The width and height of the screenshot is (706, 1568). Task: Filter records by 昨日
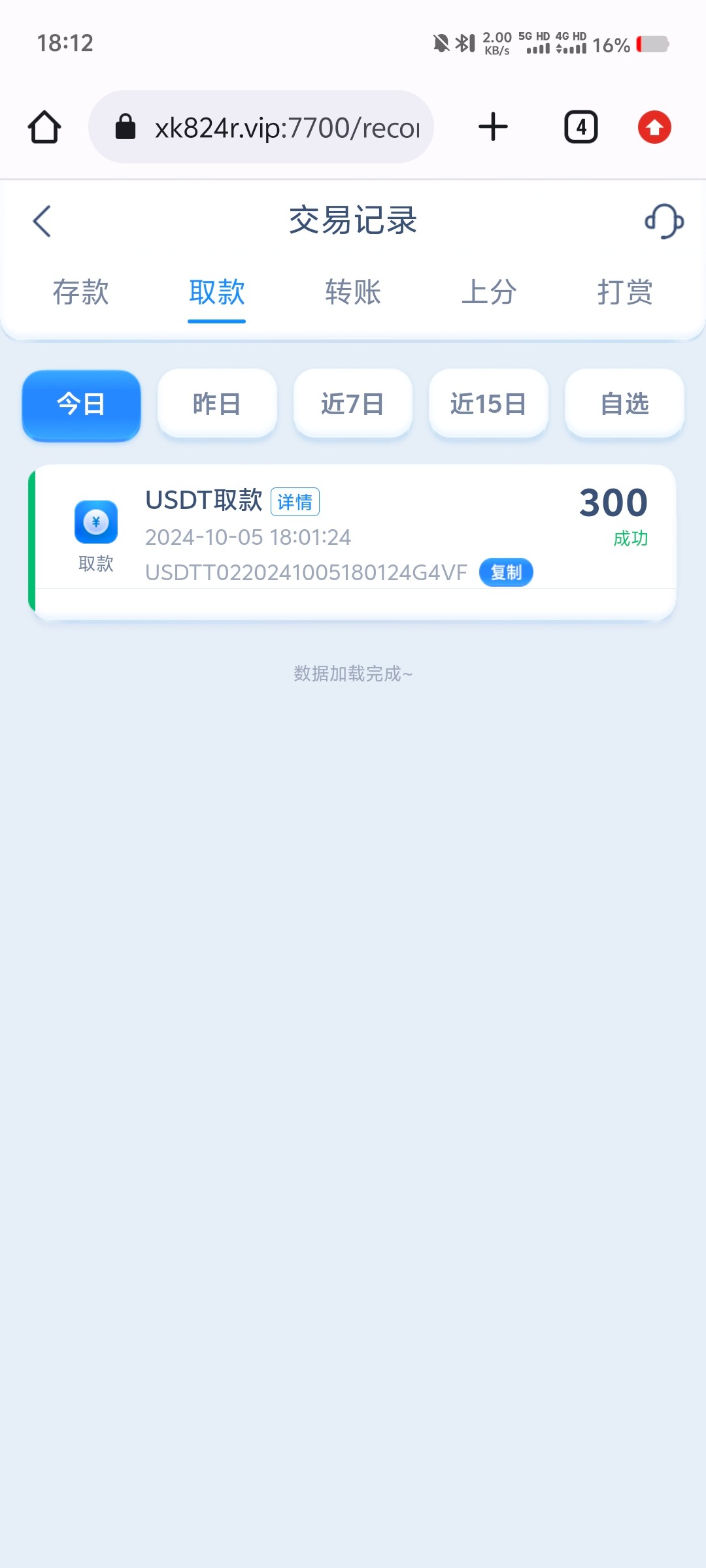217,404
